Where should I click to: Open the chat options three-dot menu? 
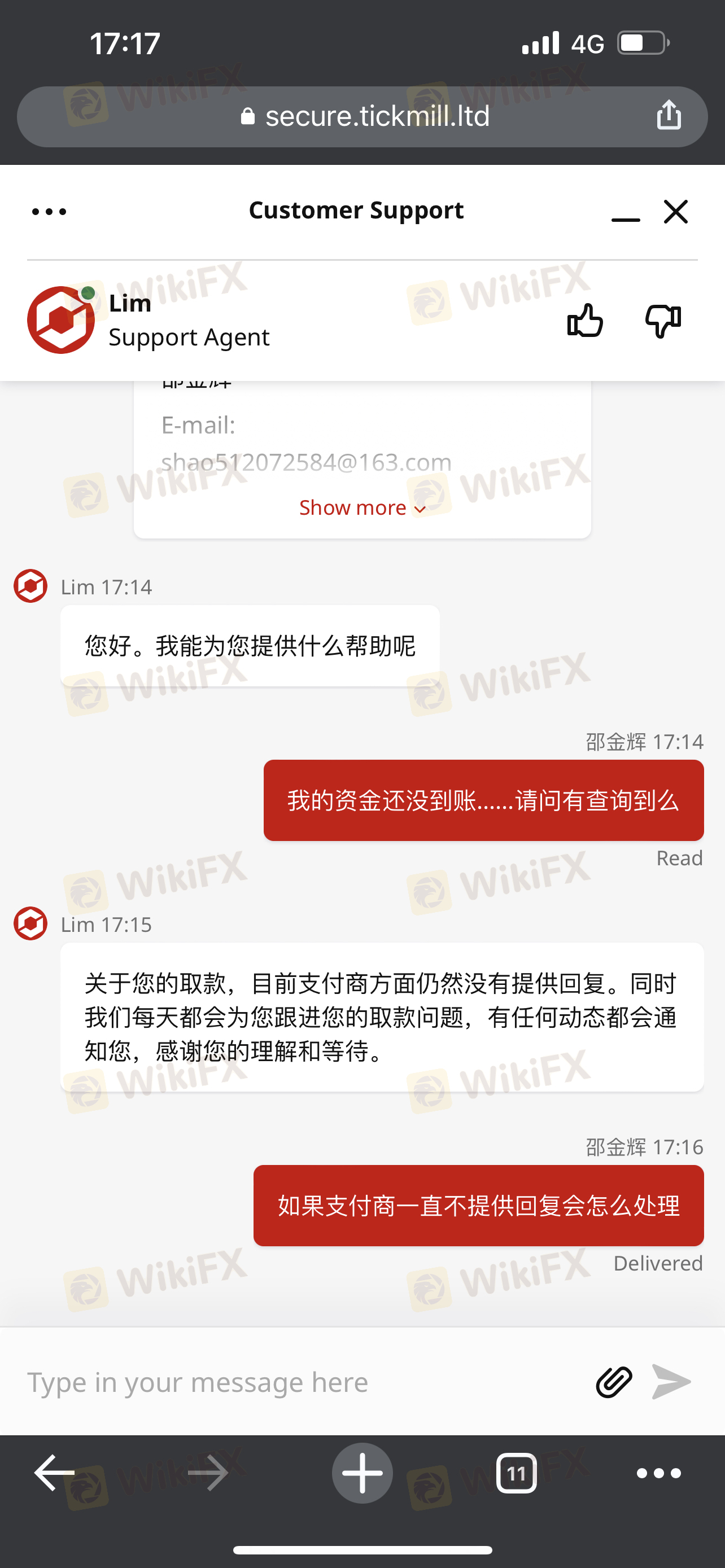[x=49, y=212]
